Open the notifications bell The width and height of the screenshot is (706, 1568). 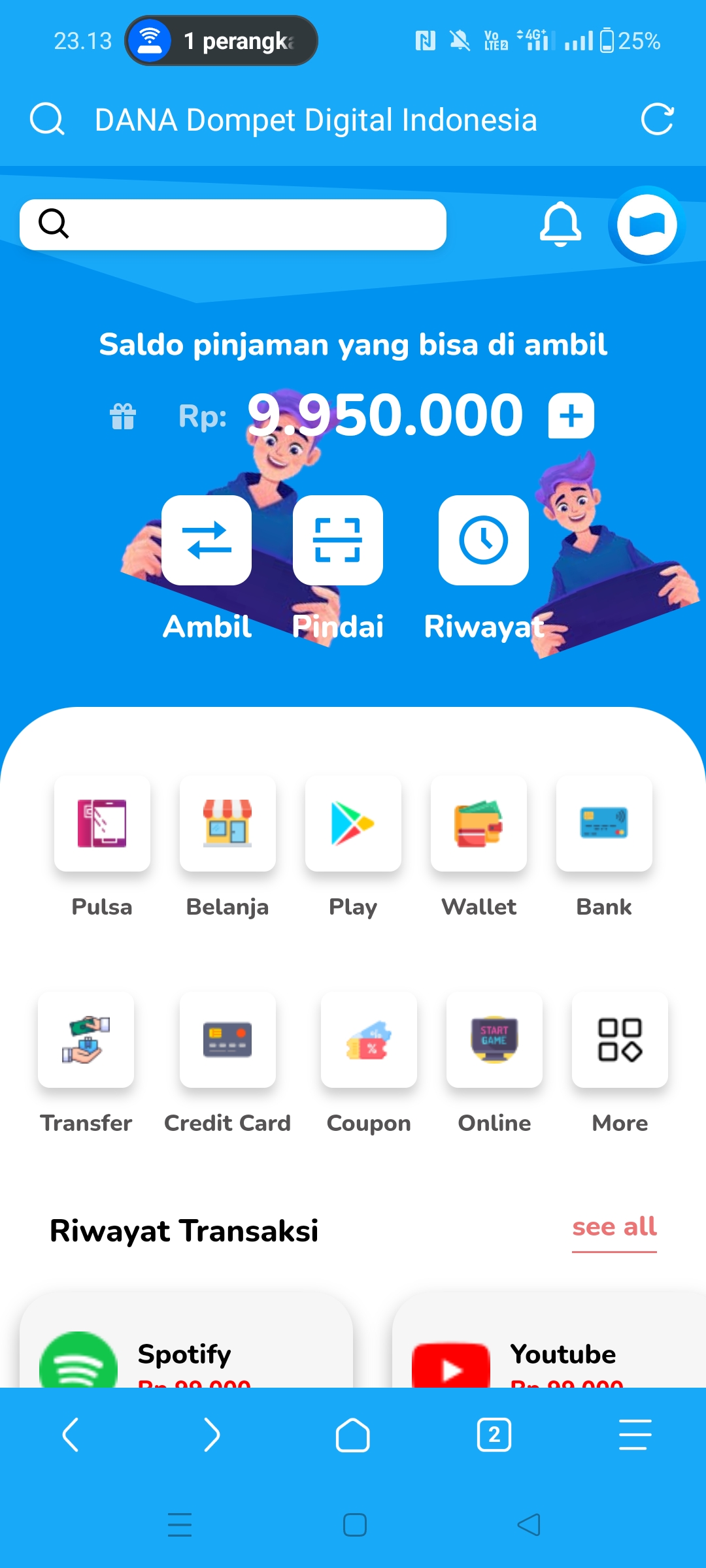click(x=560, y=224)
